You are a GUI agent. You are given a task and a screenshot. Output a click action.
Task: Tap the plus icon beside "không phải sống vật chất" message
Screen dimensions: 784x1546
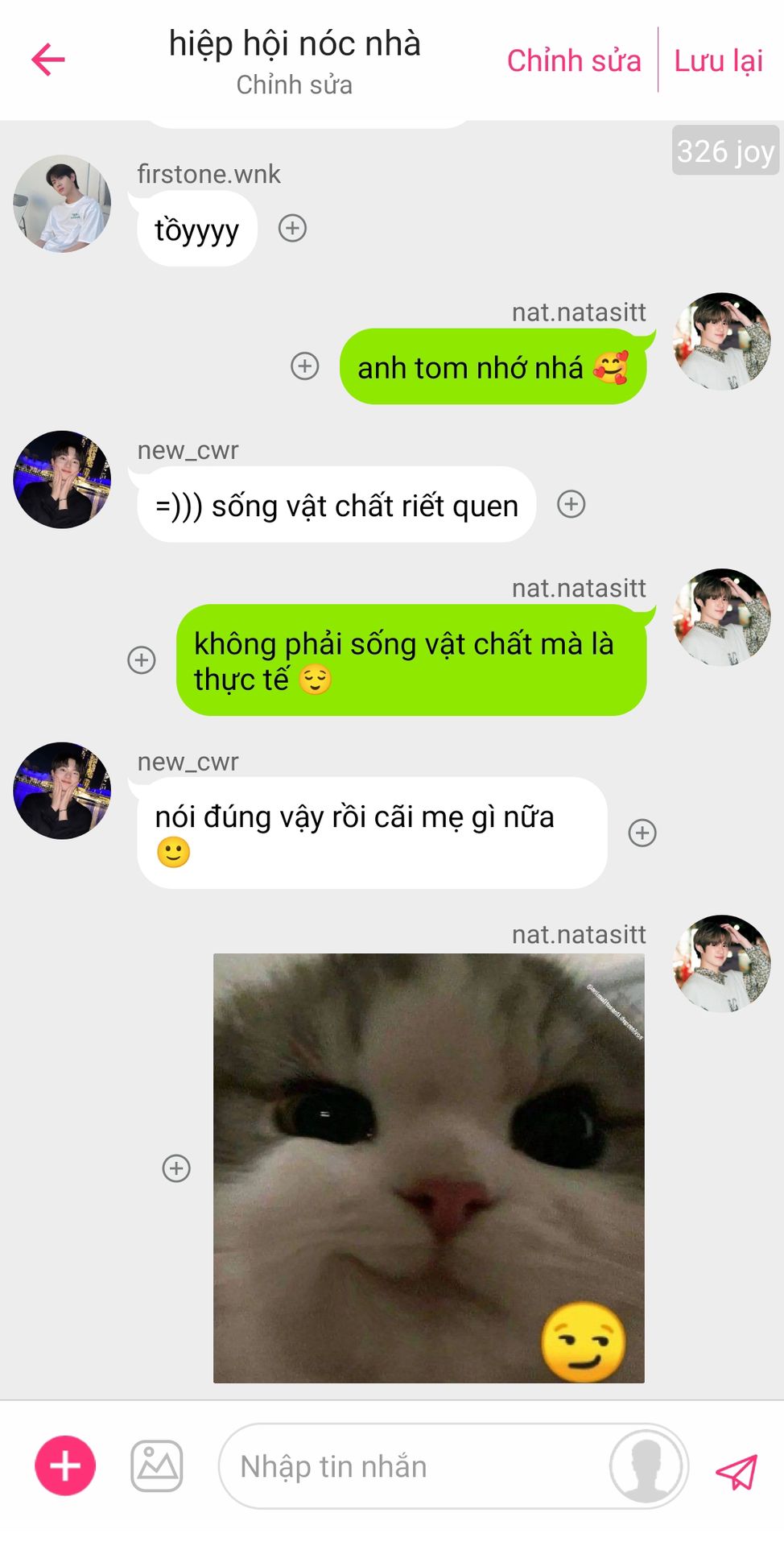(x=142, y=660)
